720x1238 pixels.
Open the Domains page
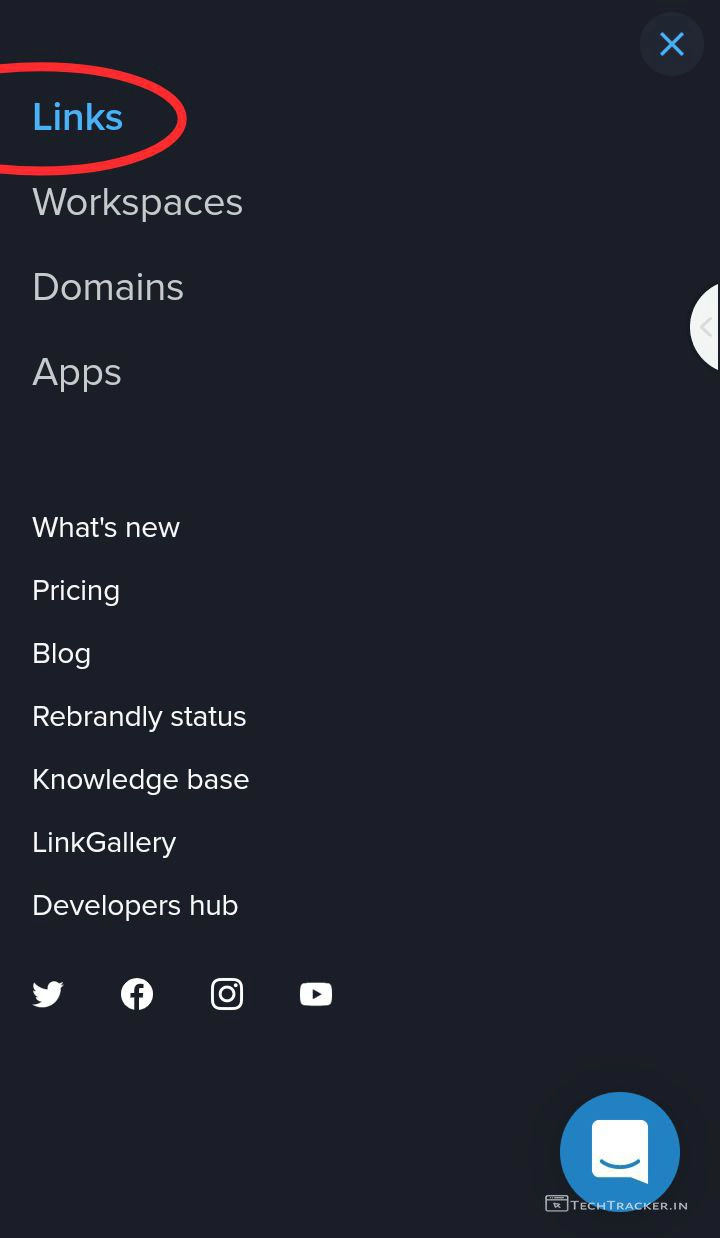tap(108, 287)
